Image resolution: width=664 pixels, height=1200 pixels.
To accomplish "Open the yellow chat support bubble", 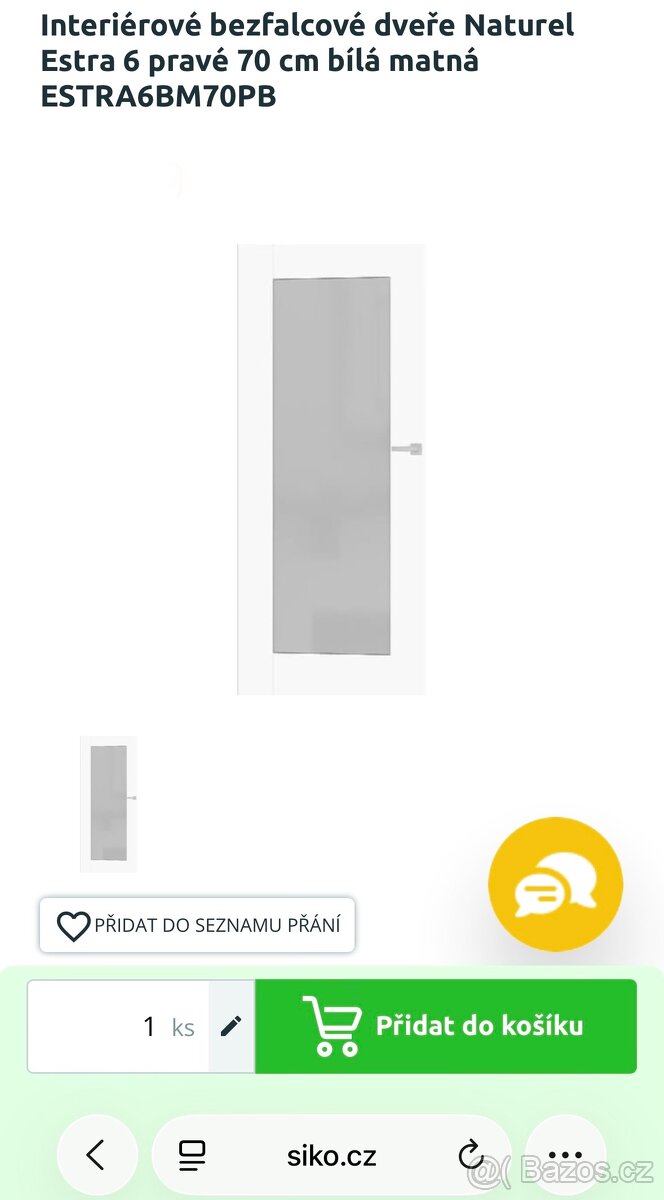I will pos(555,884).
